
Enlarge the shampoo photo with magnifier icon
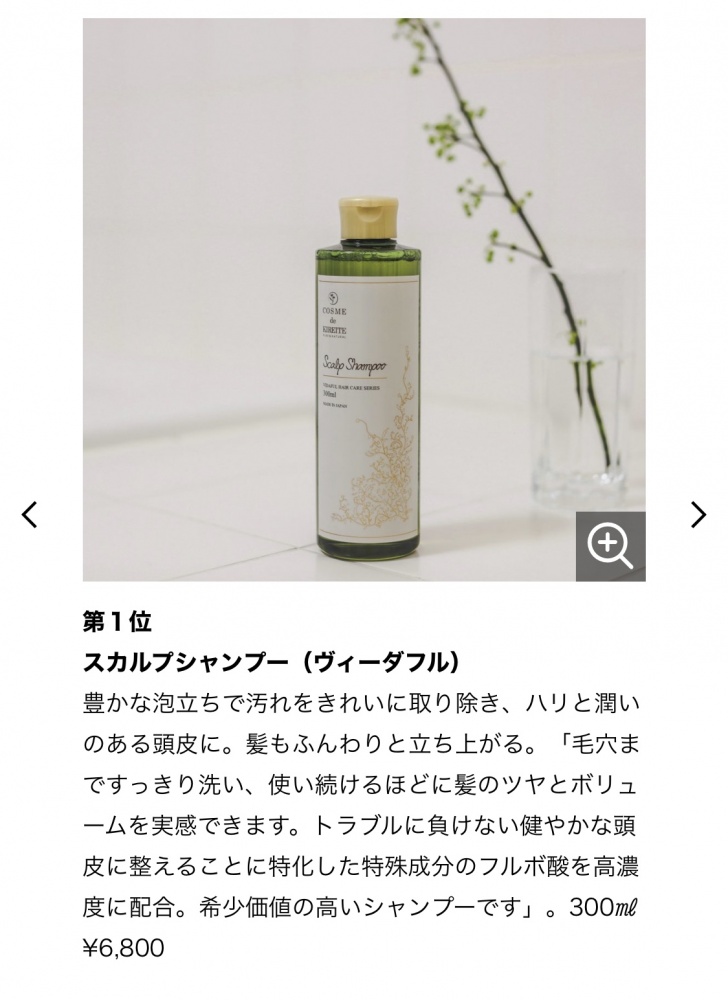tap(610, 546)
